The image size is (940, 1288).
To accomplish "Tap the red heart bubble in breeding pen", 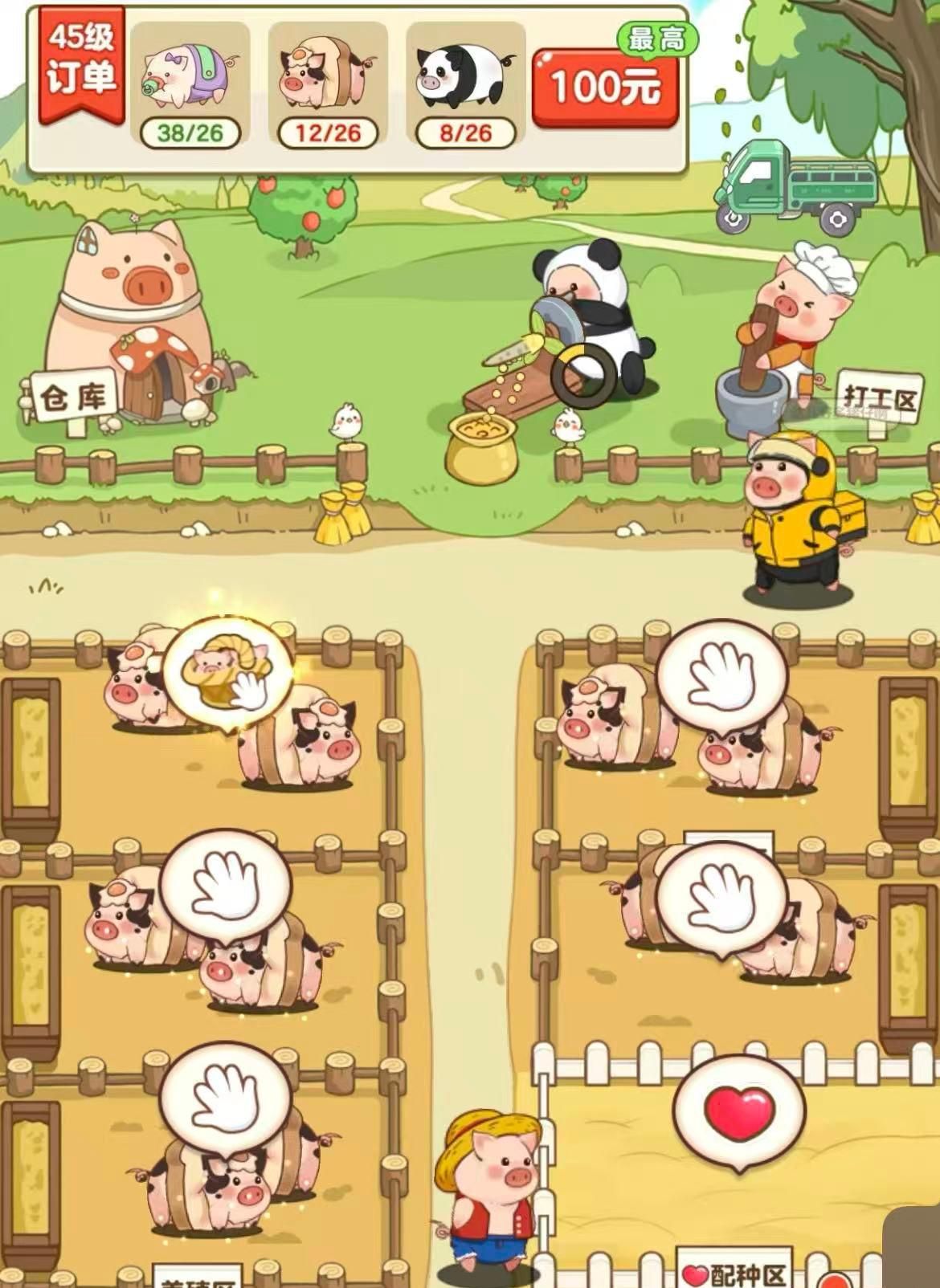I will coord(739,1111).
